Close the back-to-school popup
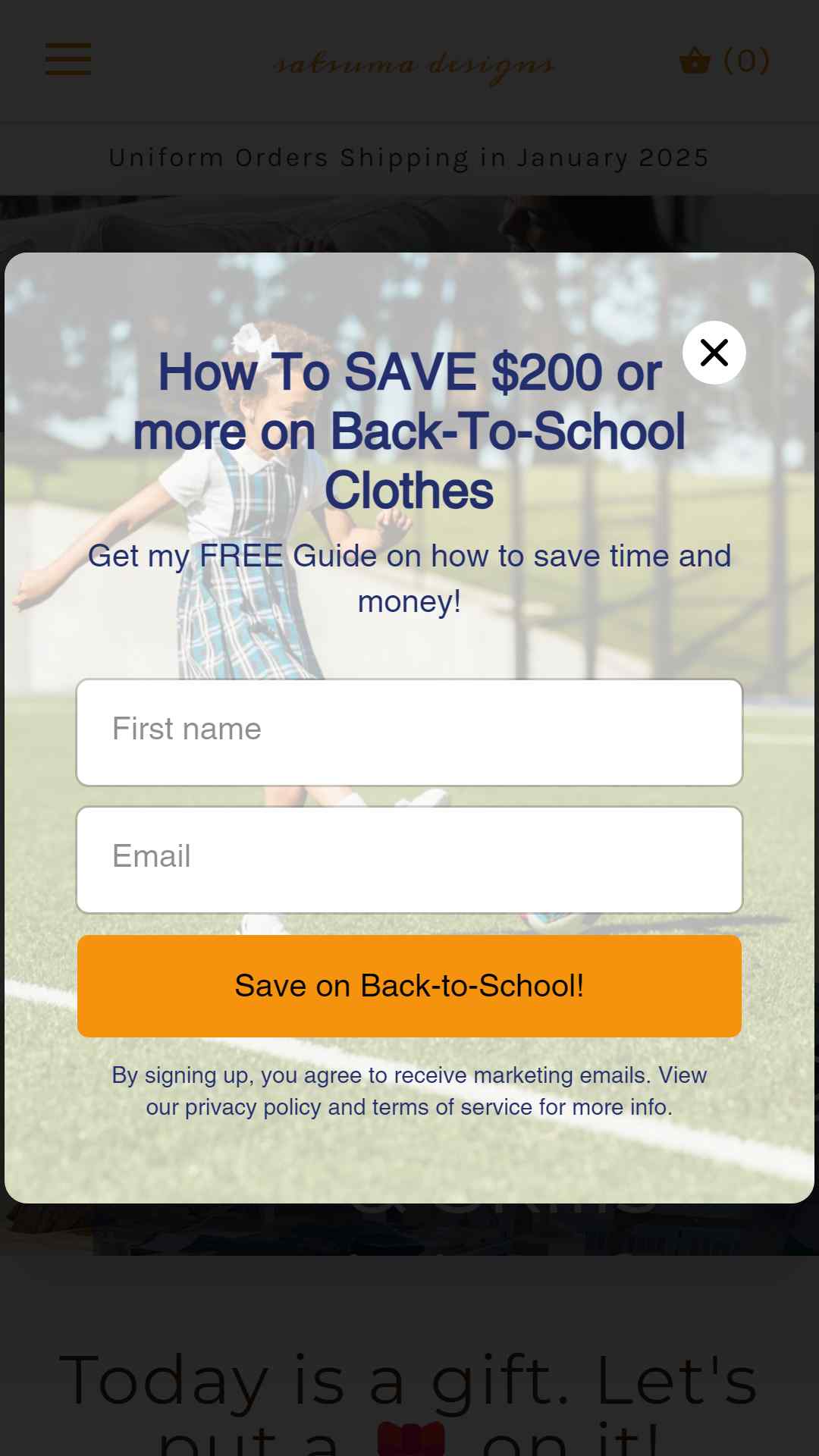 pos(714,353)
